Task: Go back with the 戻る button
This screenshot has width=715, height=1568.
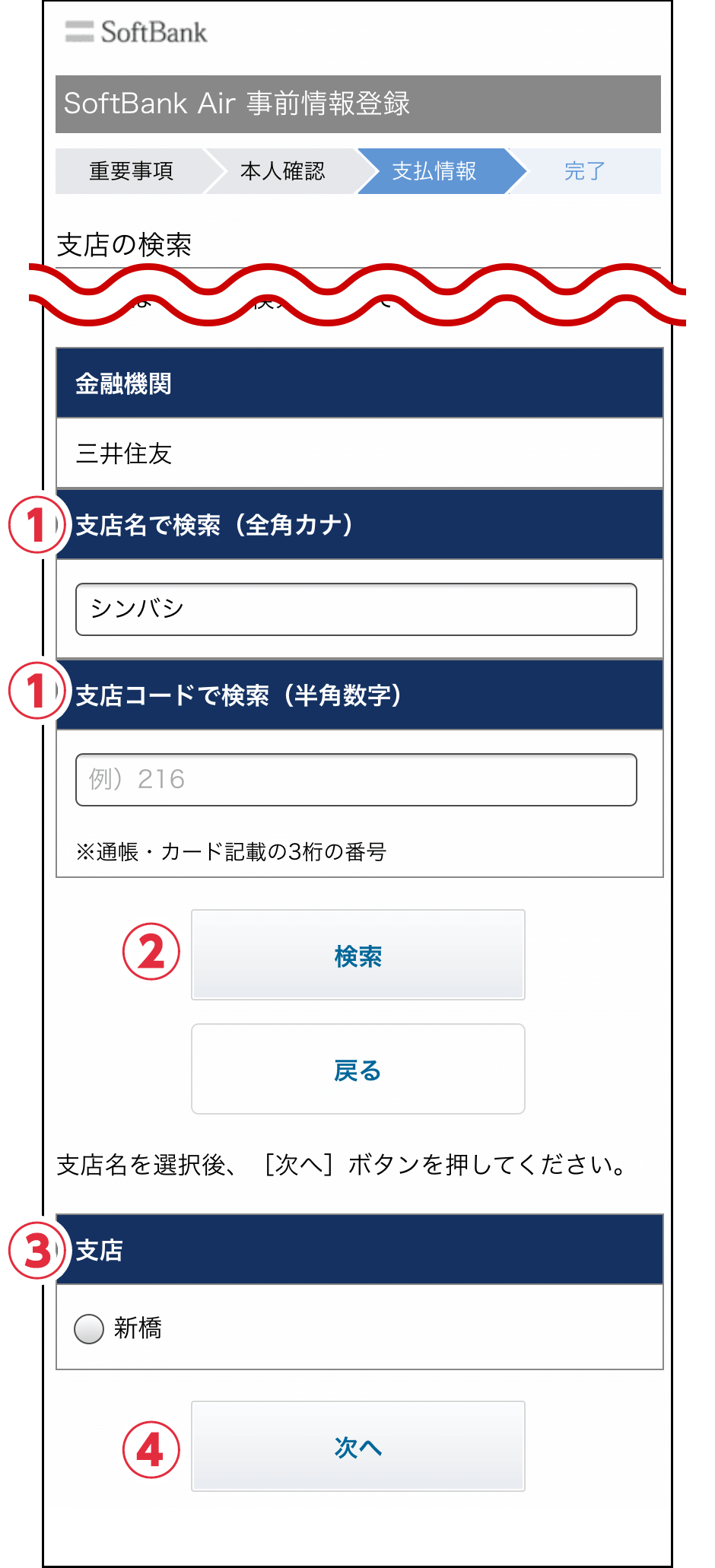Action: click(357, 1069)
